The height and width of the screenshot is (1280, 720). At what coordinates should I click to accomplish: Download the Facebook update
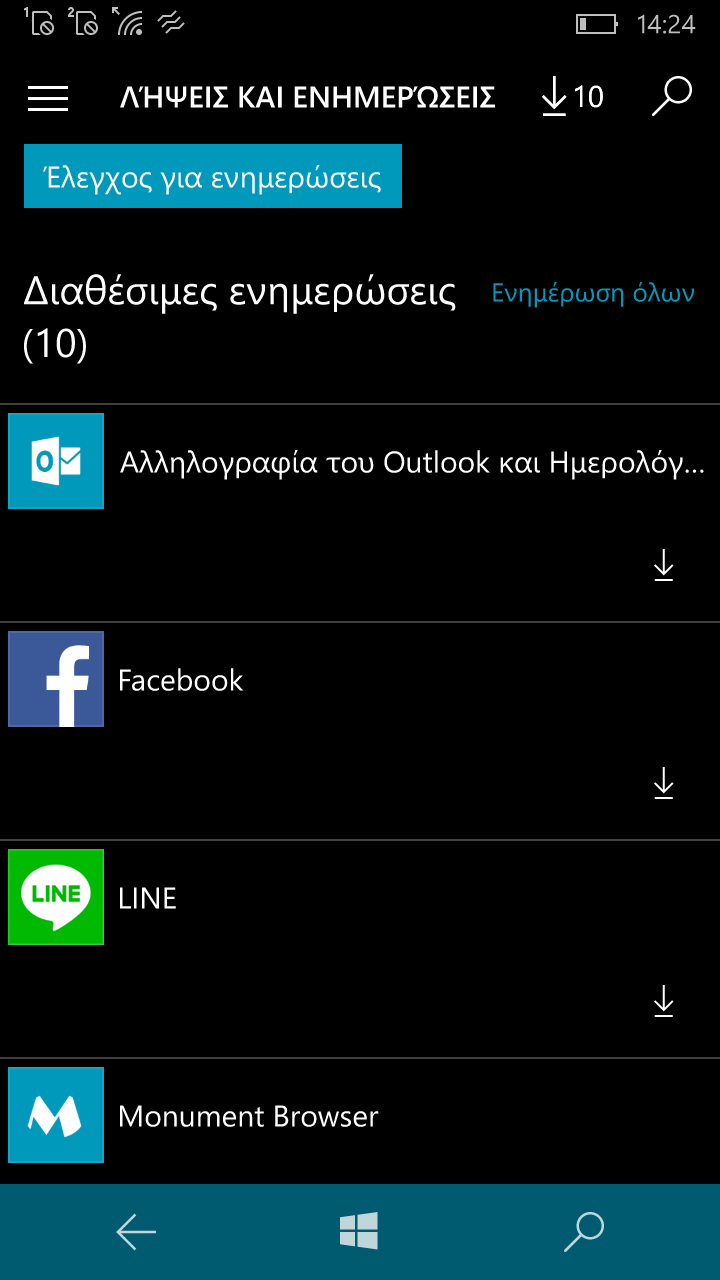664,783
